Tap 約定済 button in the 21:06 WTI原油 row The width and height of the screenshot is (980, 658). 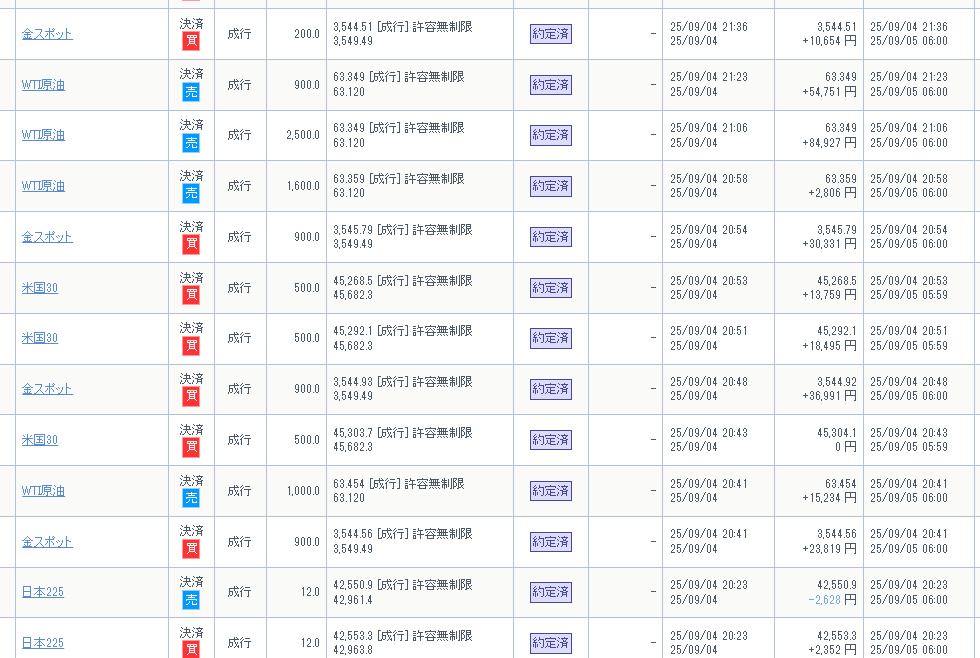550,135
